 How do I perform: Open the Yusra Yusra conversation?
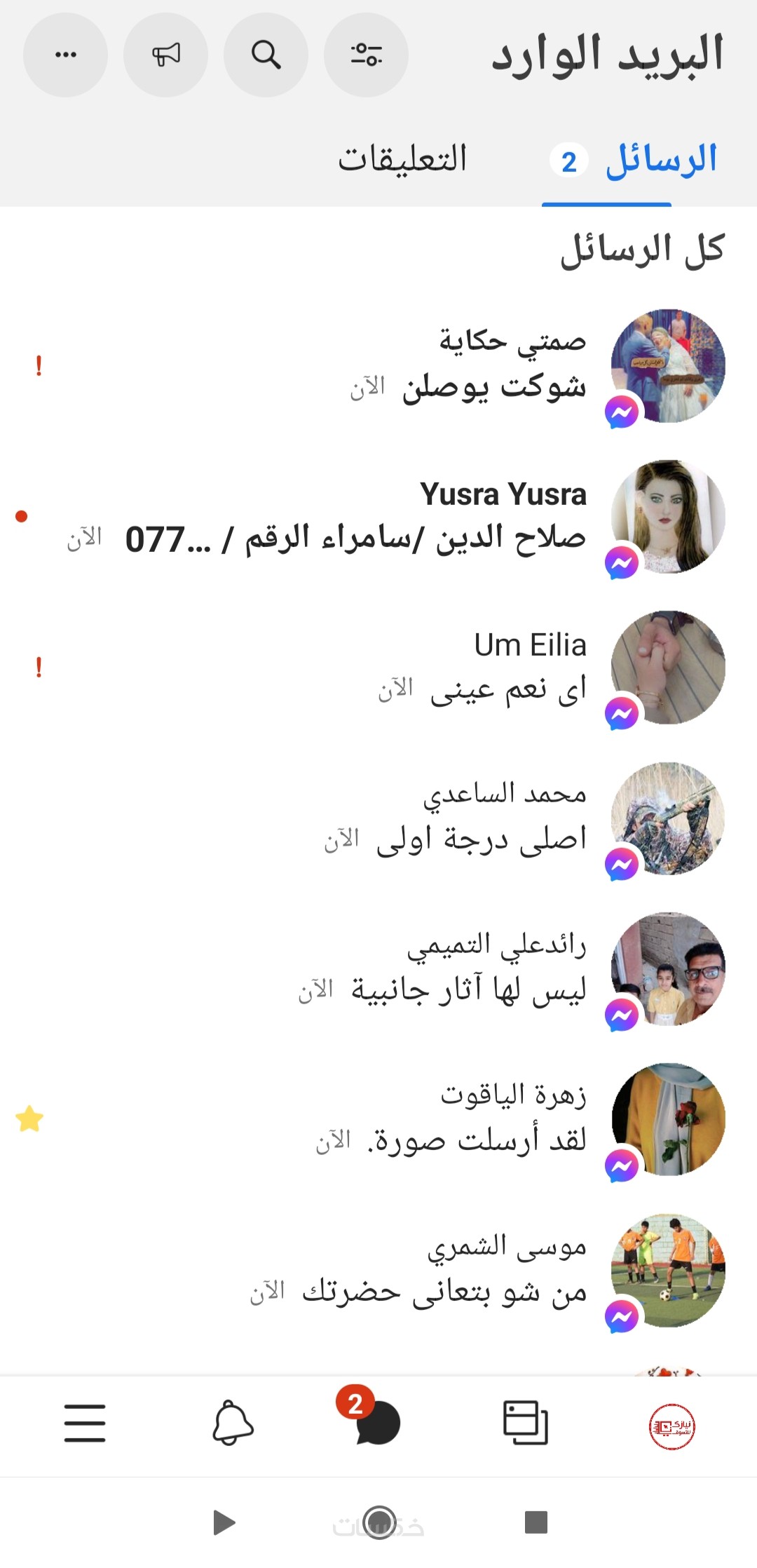tap(421, 517)
